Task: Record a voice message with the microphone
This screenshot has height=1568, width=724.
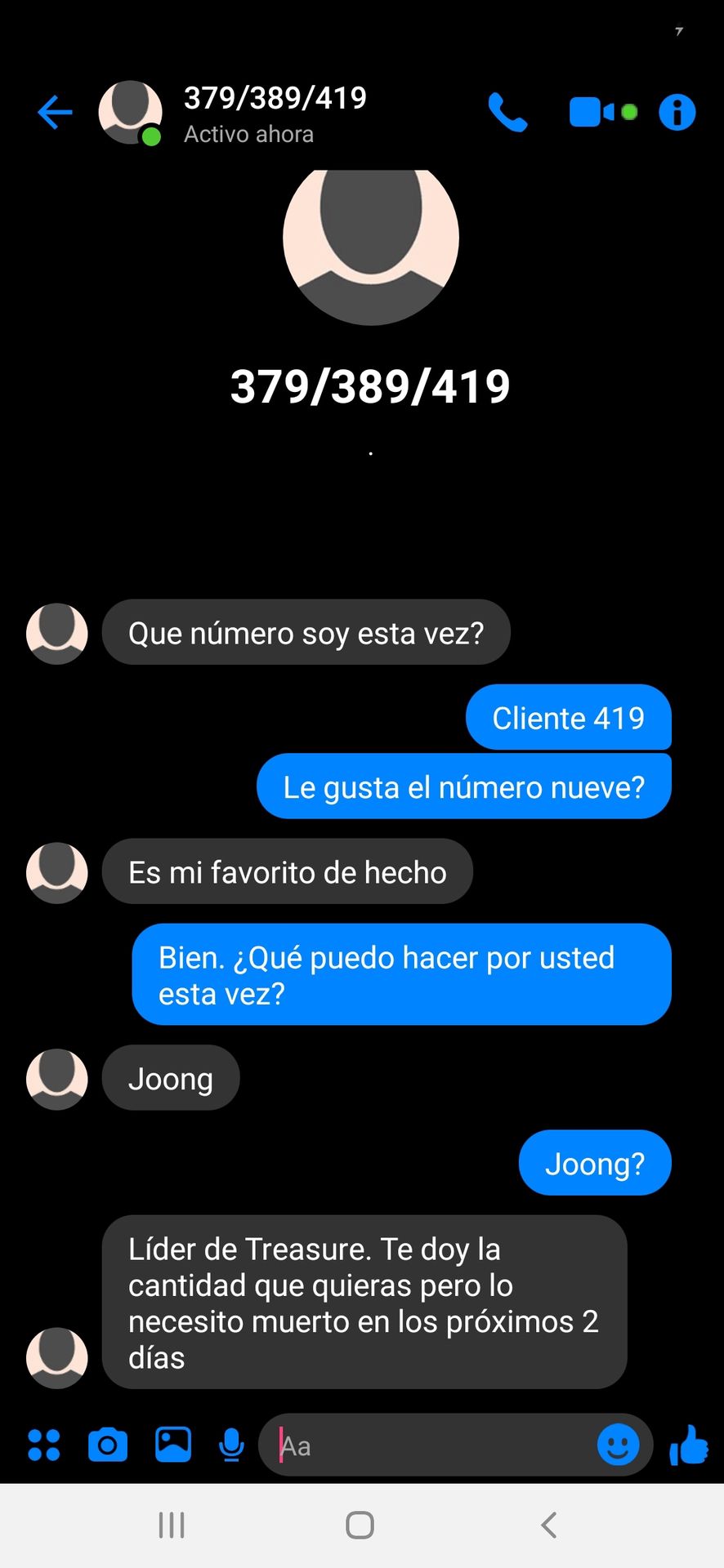Action: click(232, 1445)
